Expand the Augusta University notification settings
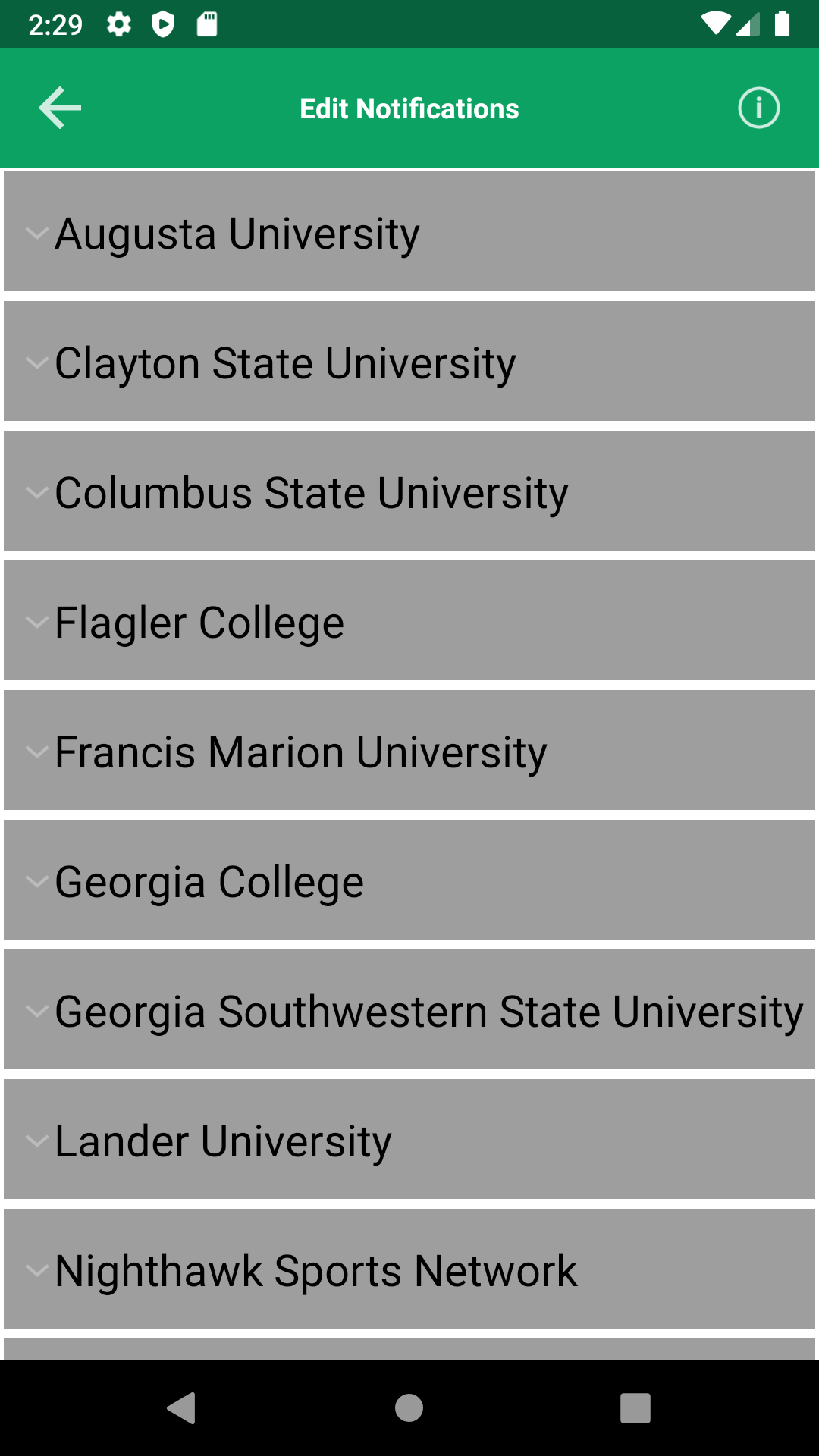The height and width of the screenshot is (1456, 819). [409, 232]
